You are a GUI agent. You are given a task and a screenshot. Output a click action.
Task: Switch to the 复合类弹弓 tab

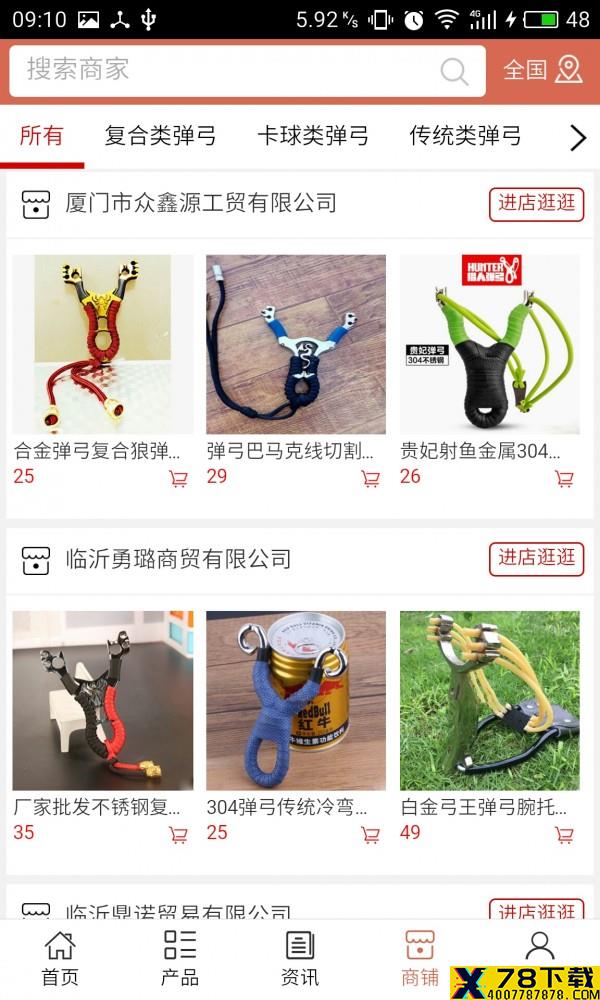[160, 136]
